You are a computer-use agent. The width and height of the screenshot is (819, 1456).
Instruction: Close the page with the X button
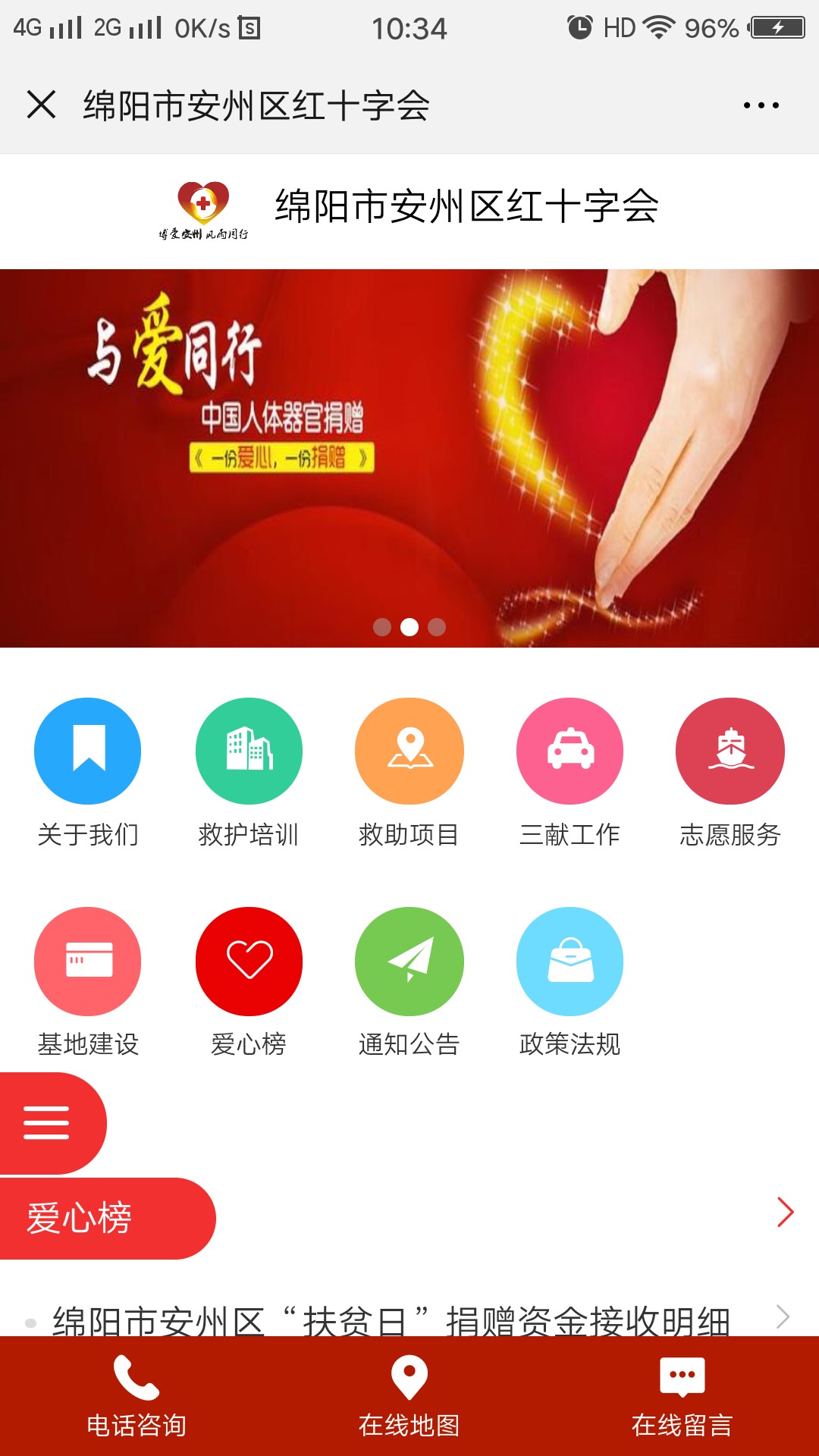[x=41, y=105]
